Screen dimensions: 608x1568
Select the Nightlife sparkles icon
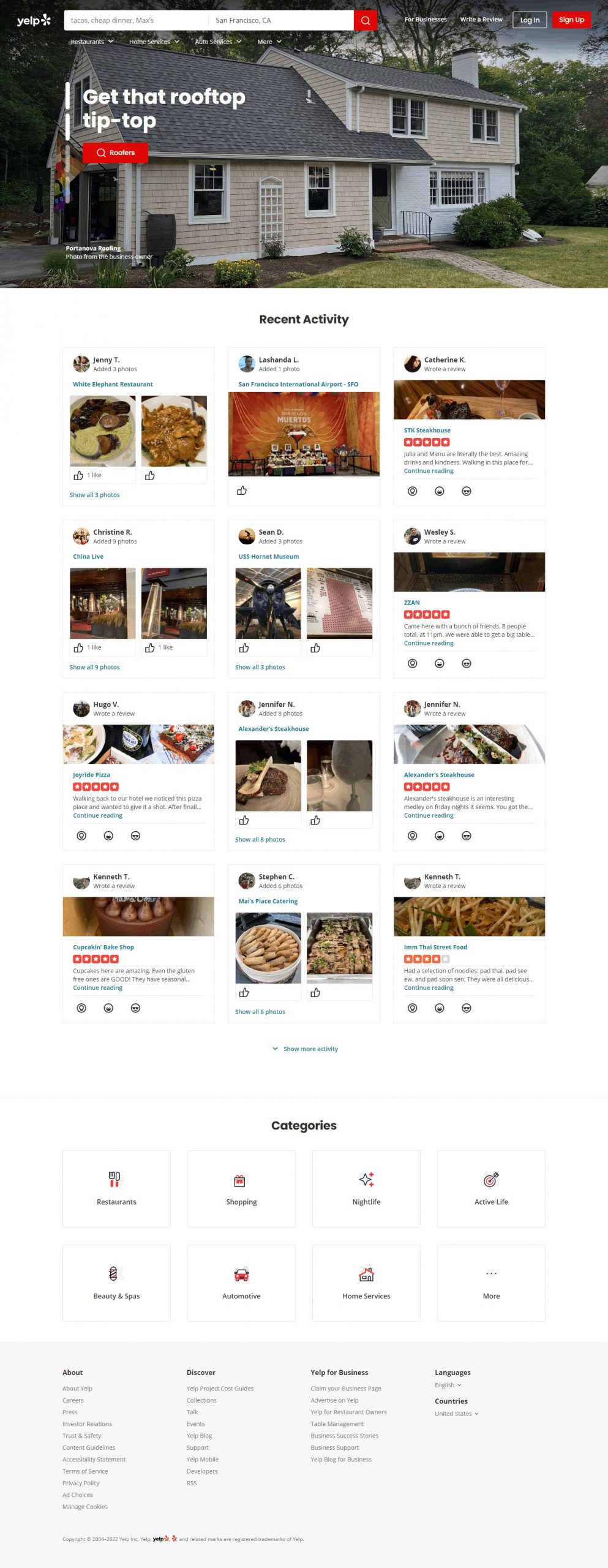(x=366, y=1180)
